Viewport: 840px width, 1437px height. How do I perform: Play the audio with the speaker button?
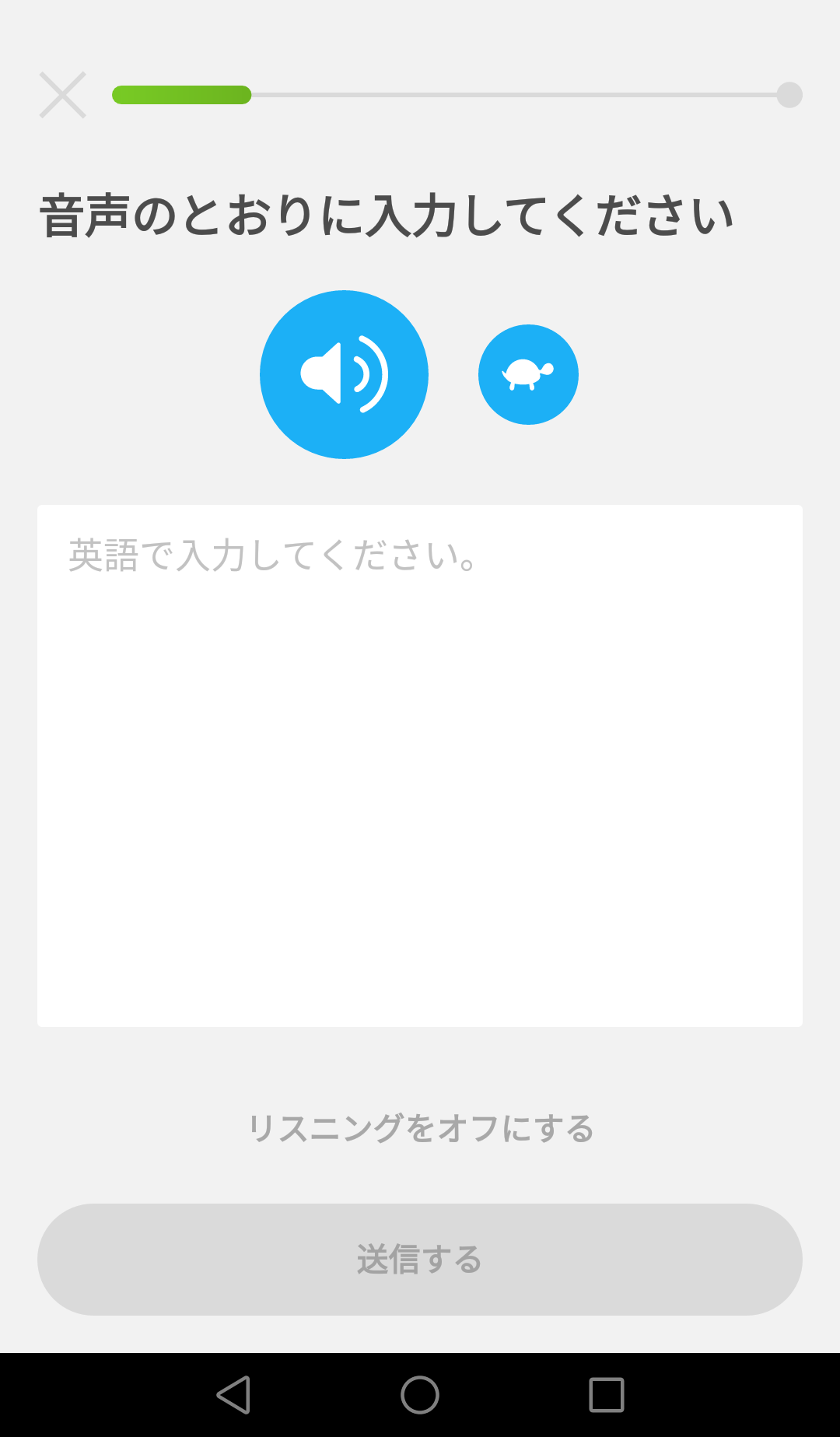click(344, 374)
